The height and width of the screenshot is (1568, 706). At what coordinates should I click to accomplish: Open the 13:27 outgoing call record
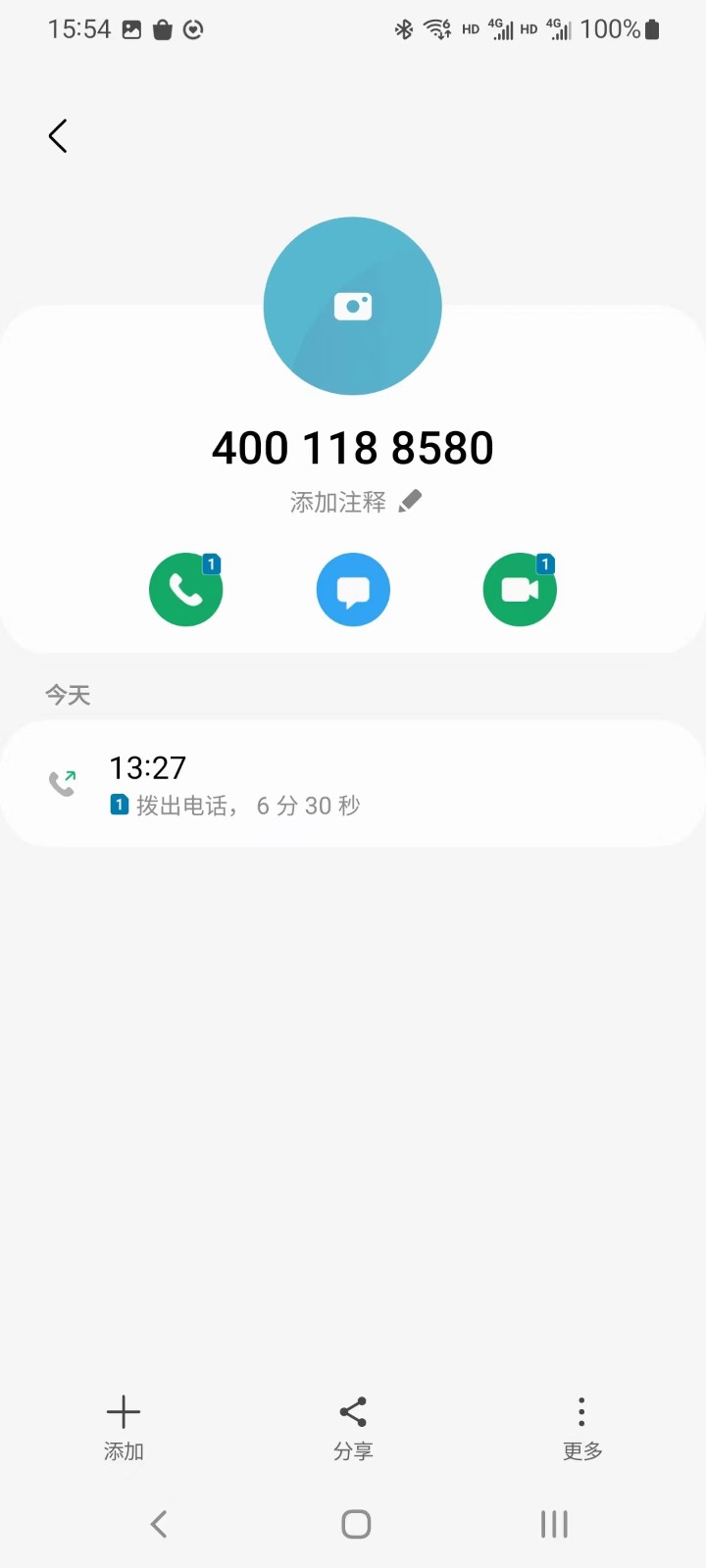353,784
